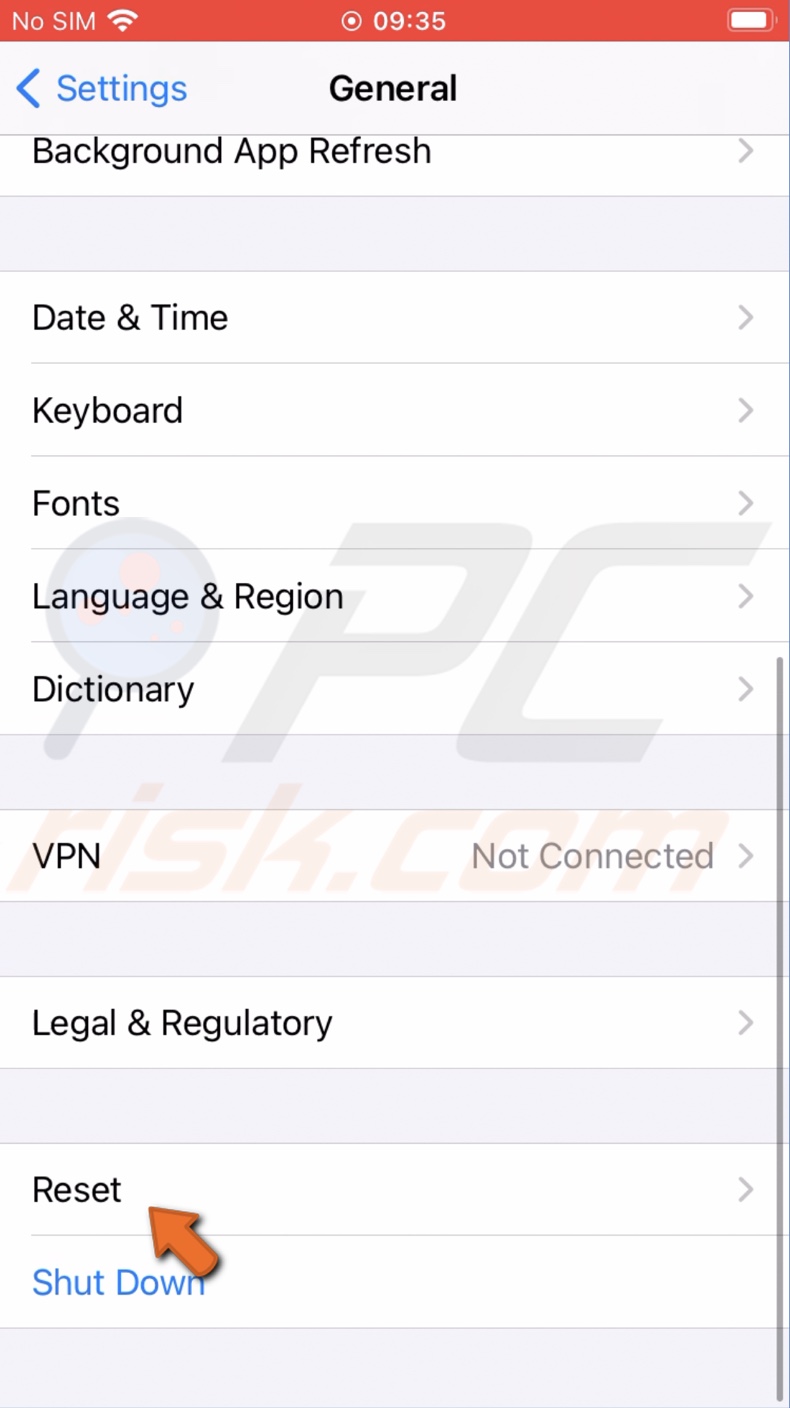
Task: Open the Dictionary row
Action: point(394,690)
